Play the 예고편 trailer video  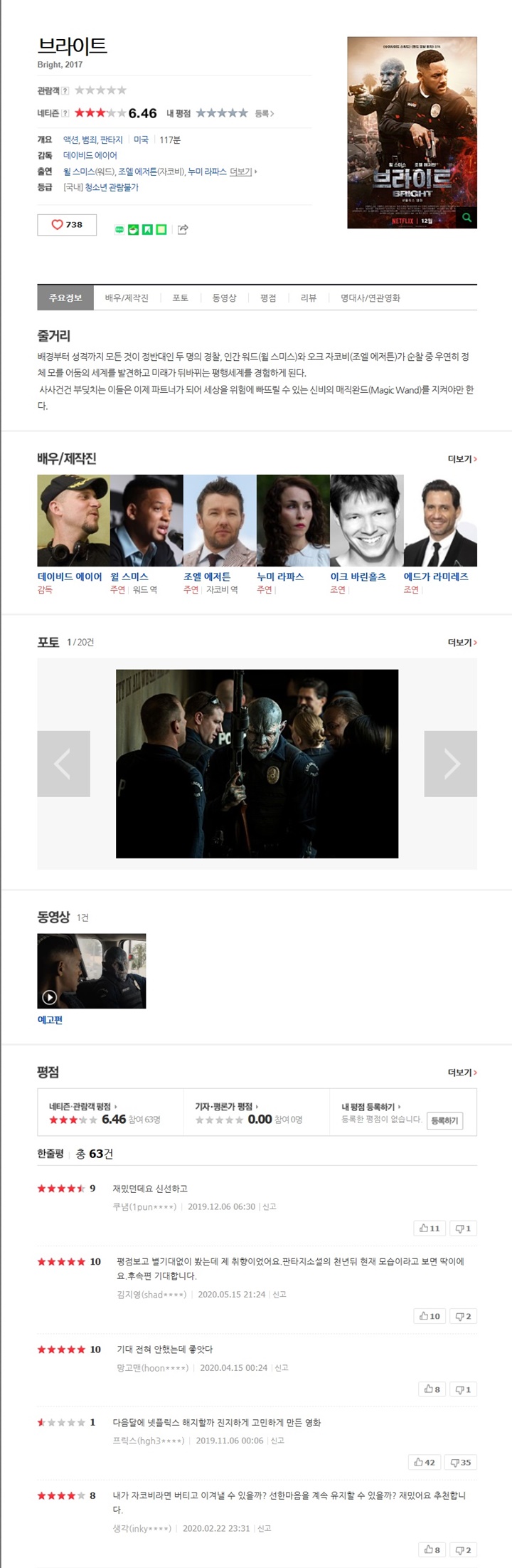point(91,970)
